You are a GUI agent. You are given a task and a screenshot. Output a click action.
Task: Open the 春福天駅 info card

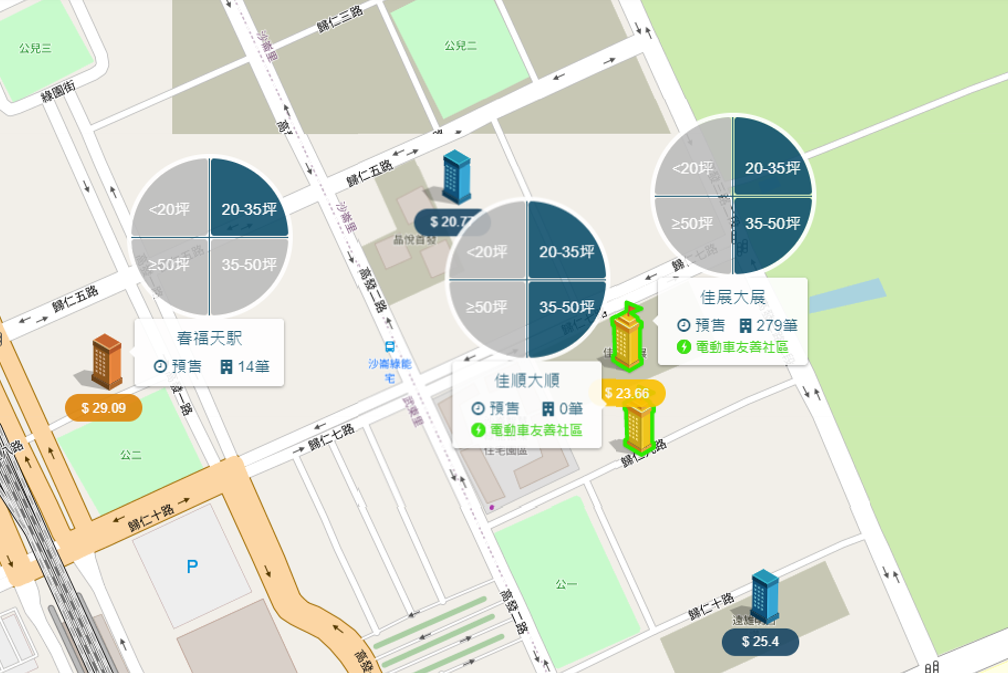click(210, 352)
